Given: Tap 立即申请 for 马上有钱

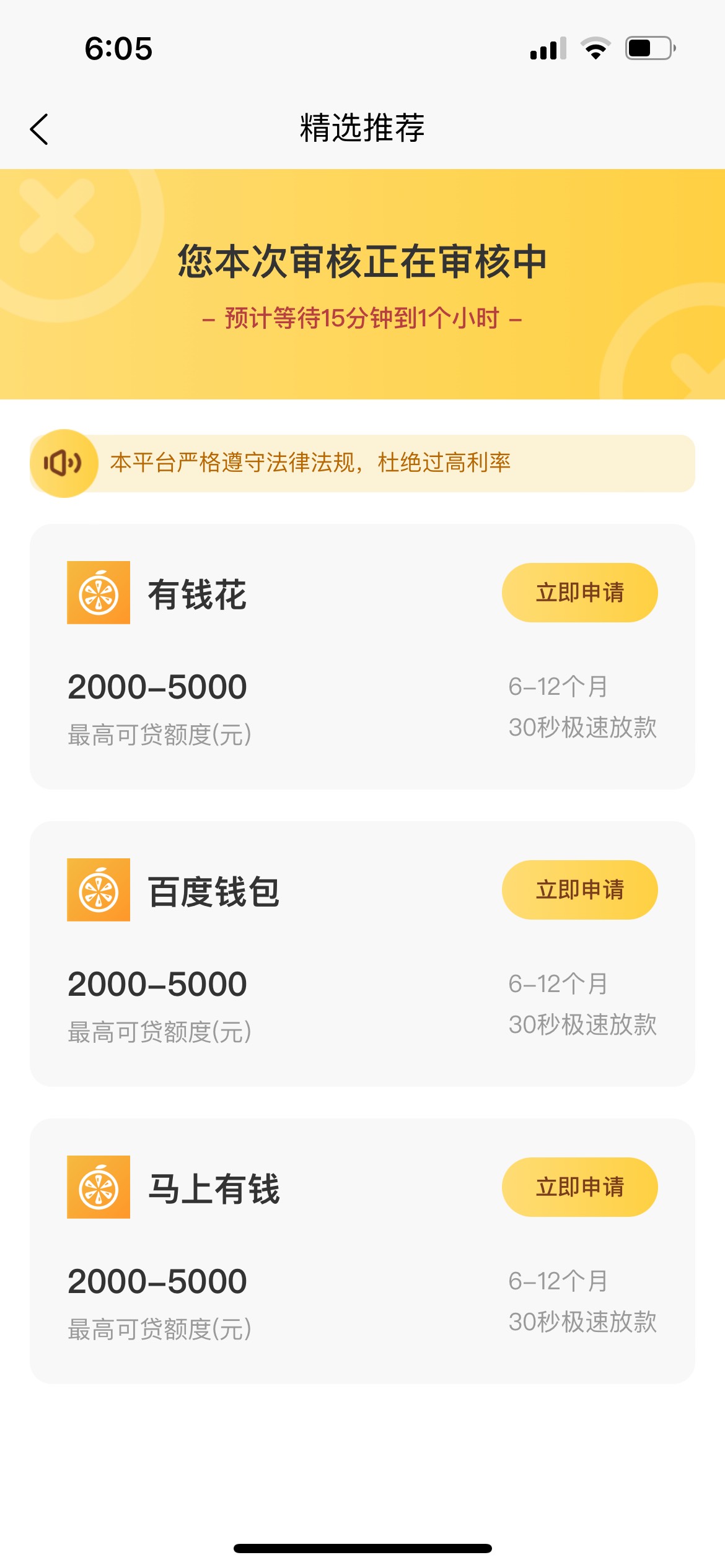Looking at the screenshot, I should coord(579,1187).
